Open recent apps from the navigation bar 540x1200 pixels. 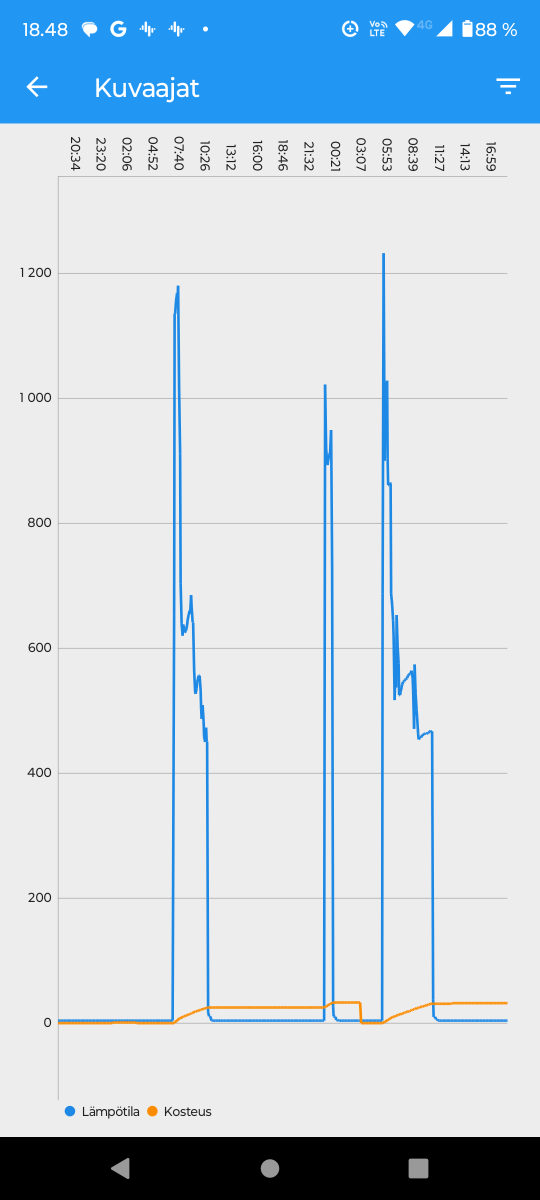point(419,1168)
